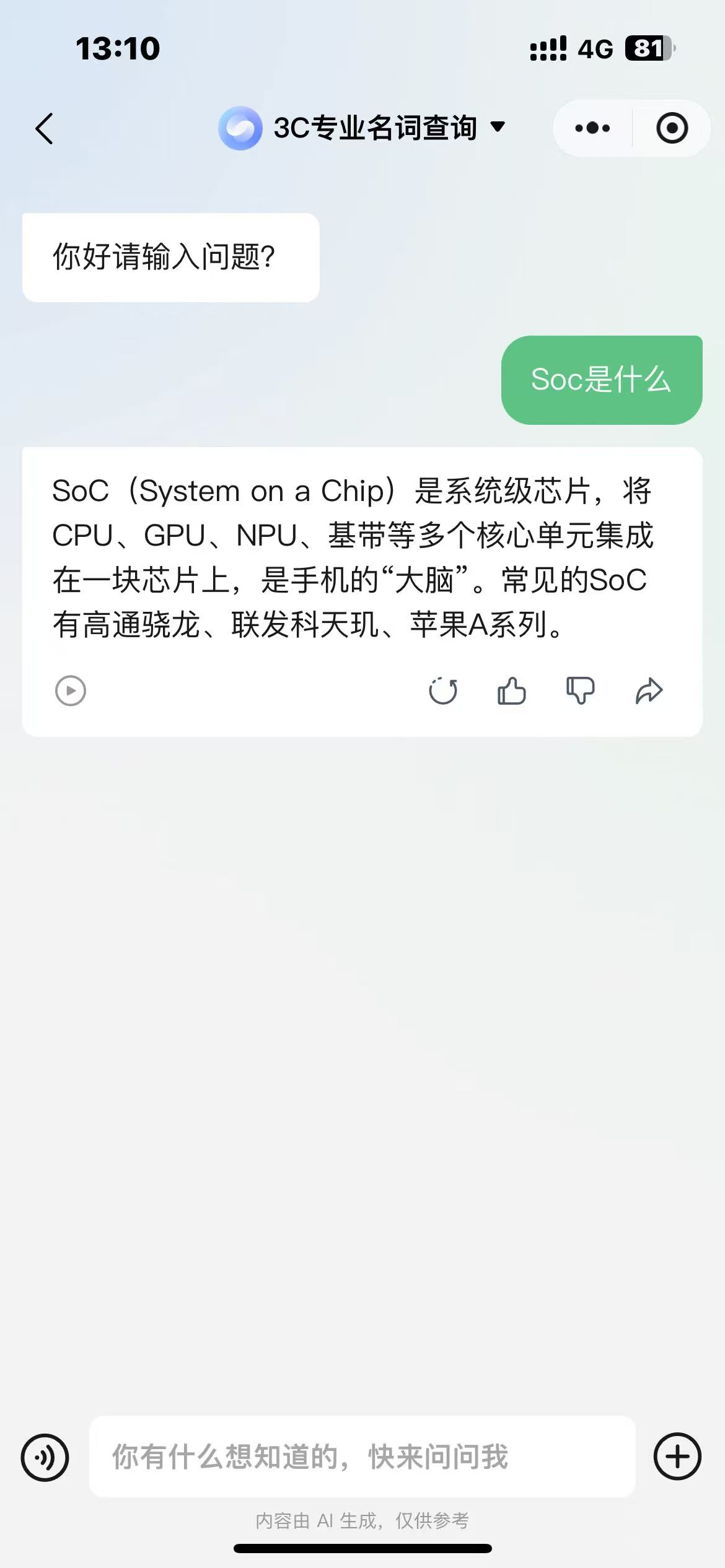
Task: Give a thumbs down to the answer
Action: pyautogui.click(x=579, y=690)
